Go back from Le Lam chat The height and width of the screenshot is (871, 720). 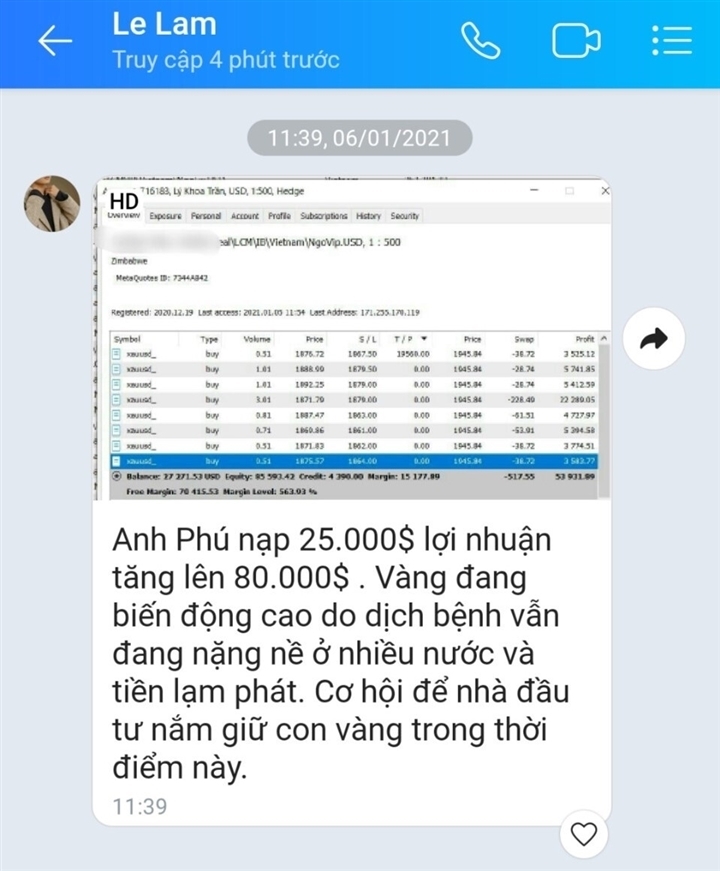click(x=54, y=41)
